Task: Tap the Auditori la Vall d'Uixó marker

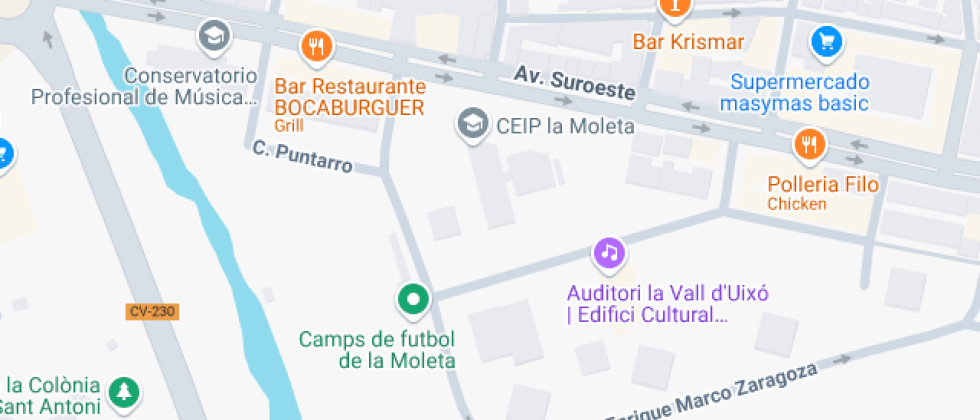Action: (x=609, y=254)
